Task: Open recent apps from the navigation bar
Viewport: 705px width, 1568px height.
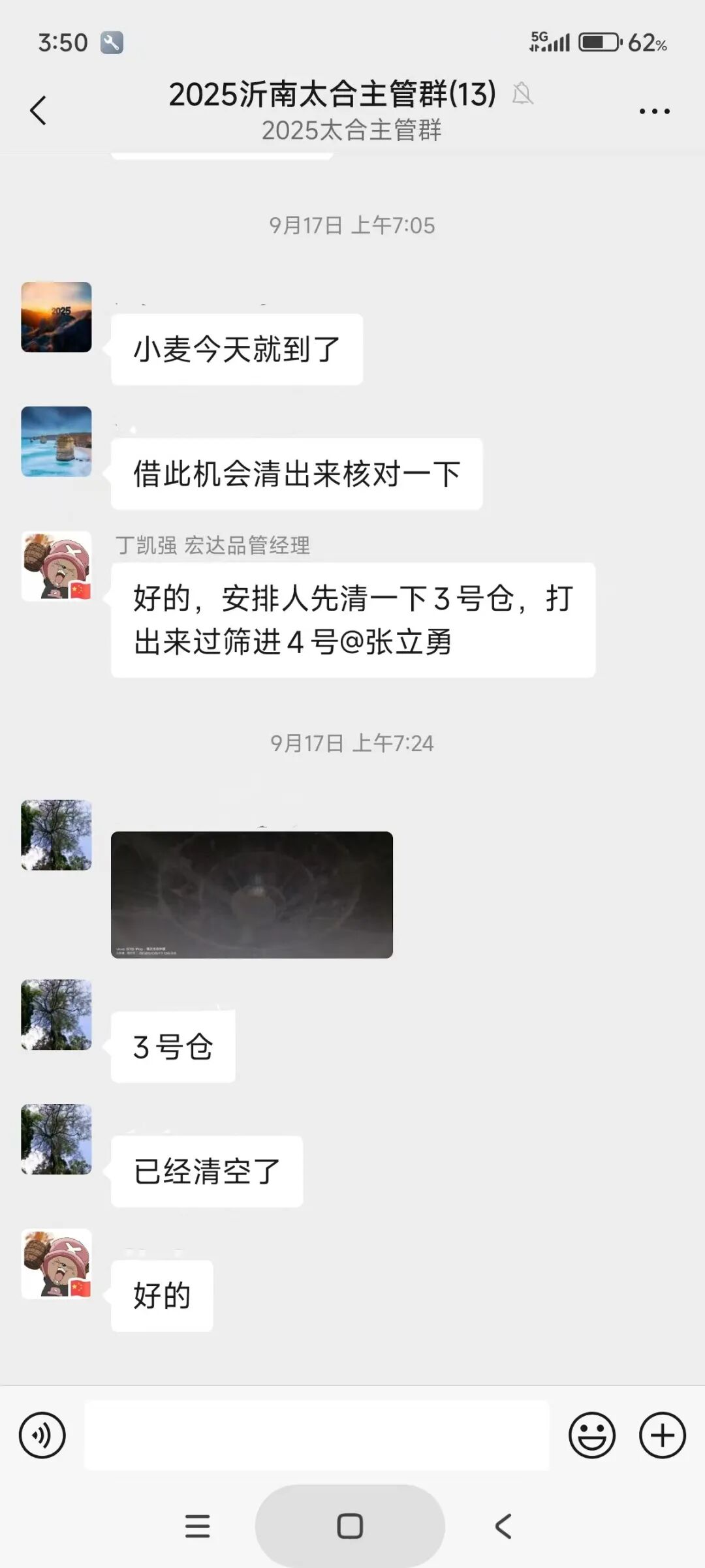Action: click(x=197, y=1526)
